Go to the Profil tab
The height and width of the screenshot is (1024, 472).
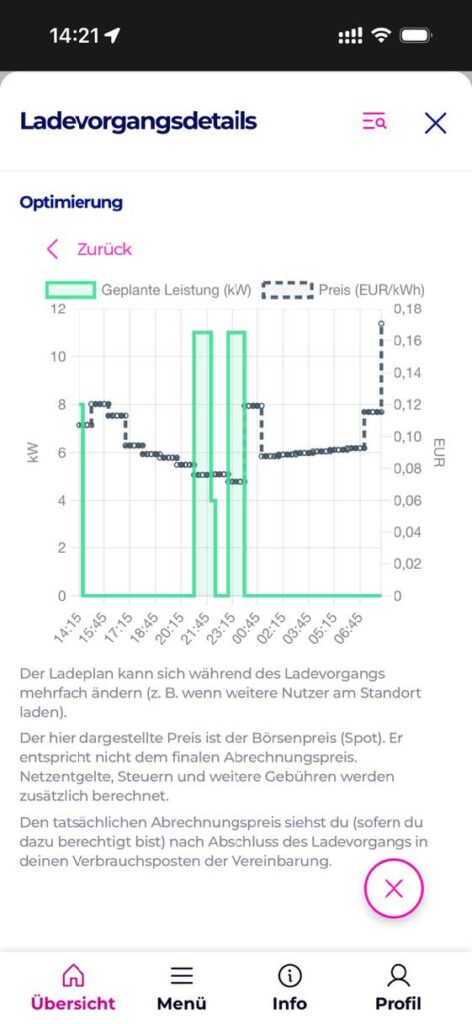[398, 988]
